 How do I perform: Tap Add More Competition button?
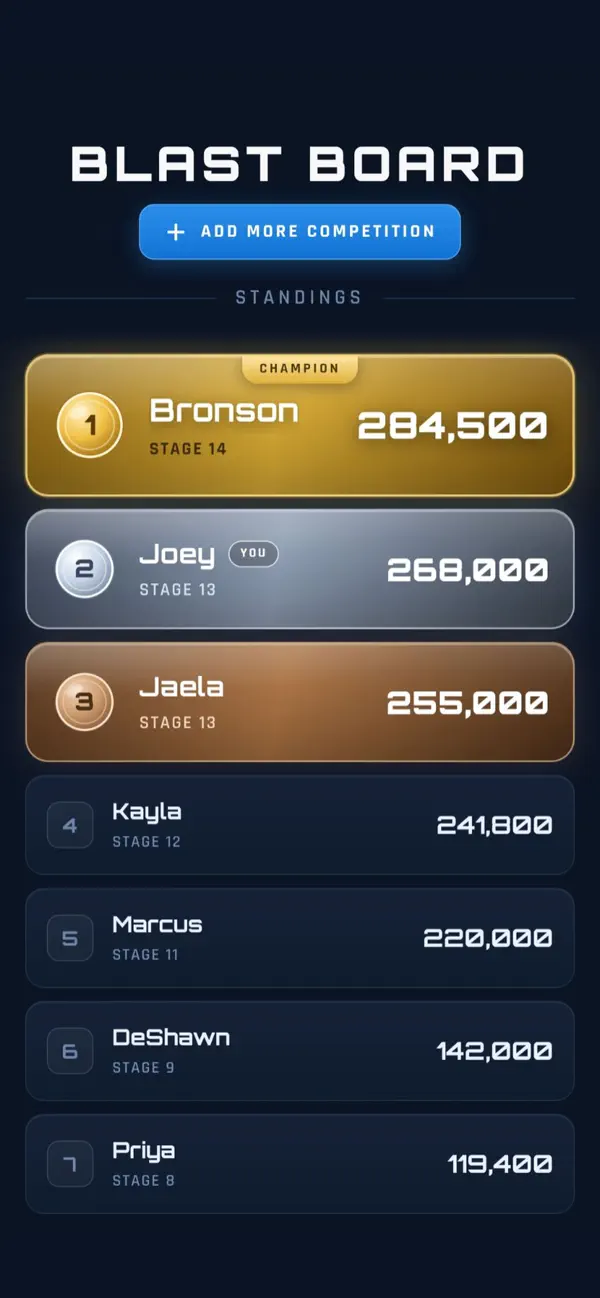tap(300, 232)
